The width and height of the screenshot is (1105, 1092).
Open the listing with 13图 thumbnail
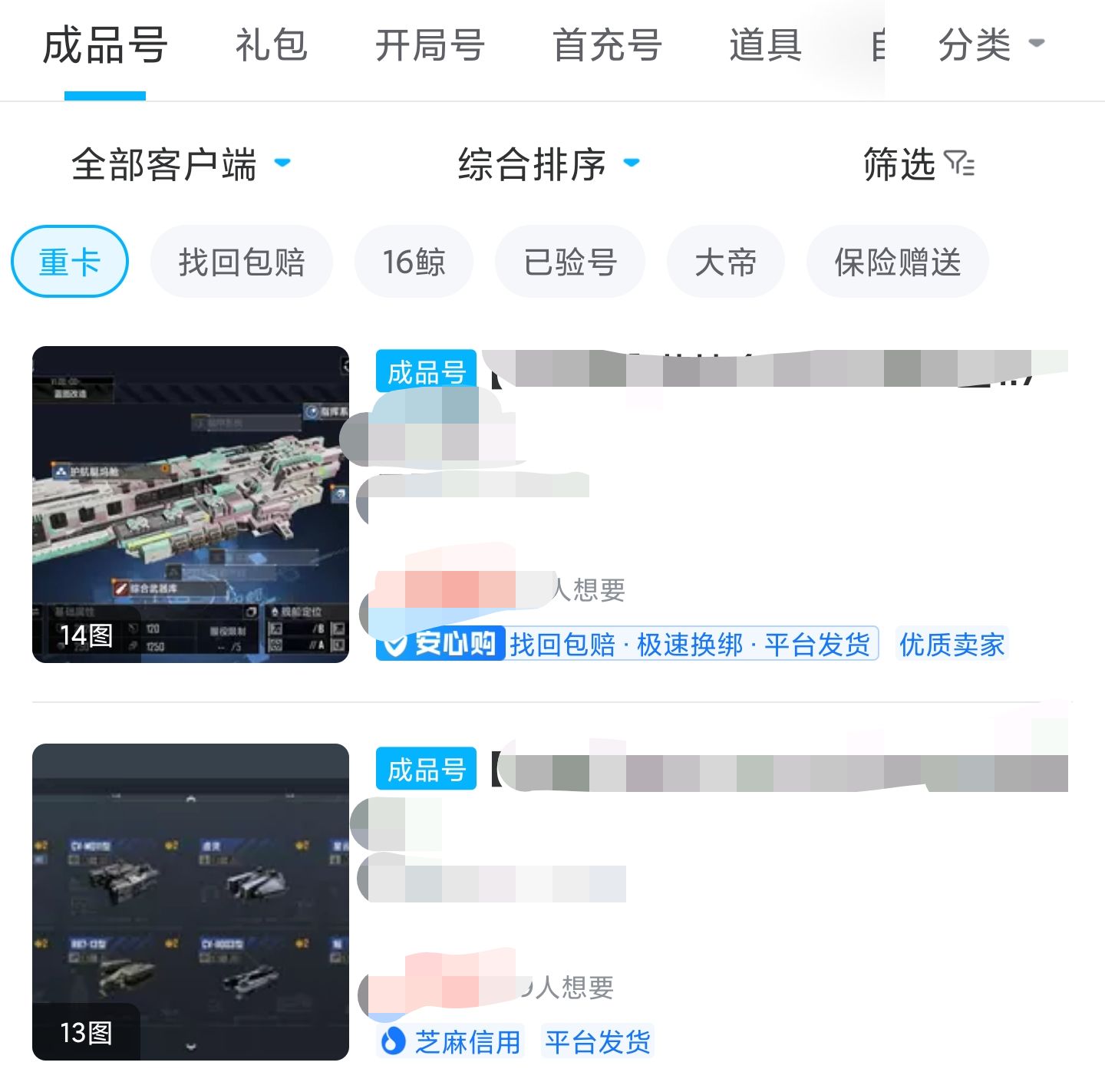tap(190, 902)
